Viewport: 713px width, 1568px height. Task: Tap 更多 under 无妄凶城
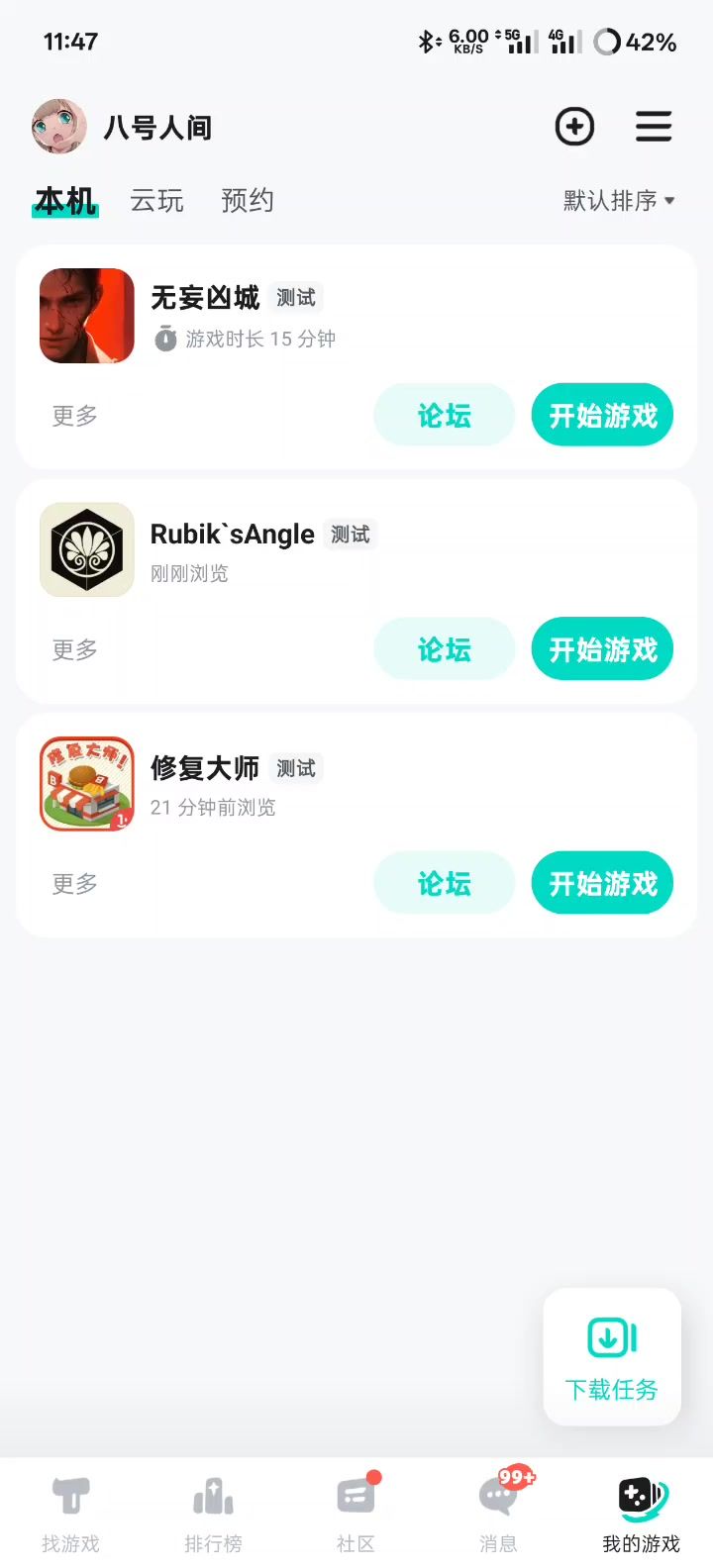pos(75,416)
